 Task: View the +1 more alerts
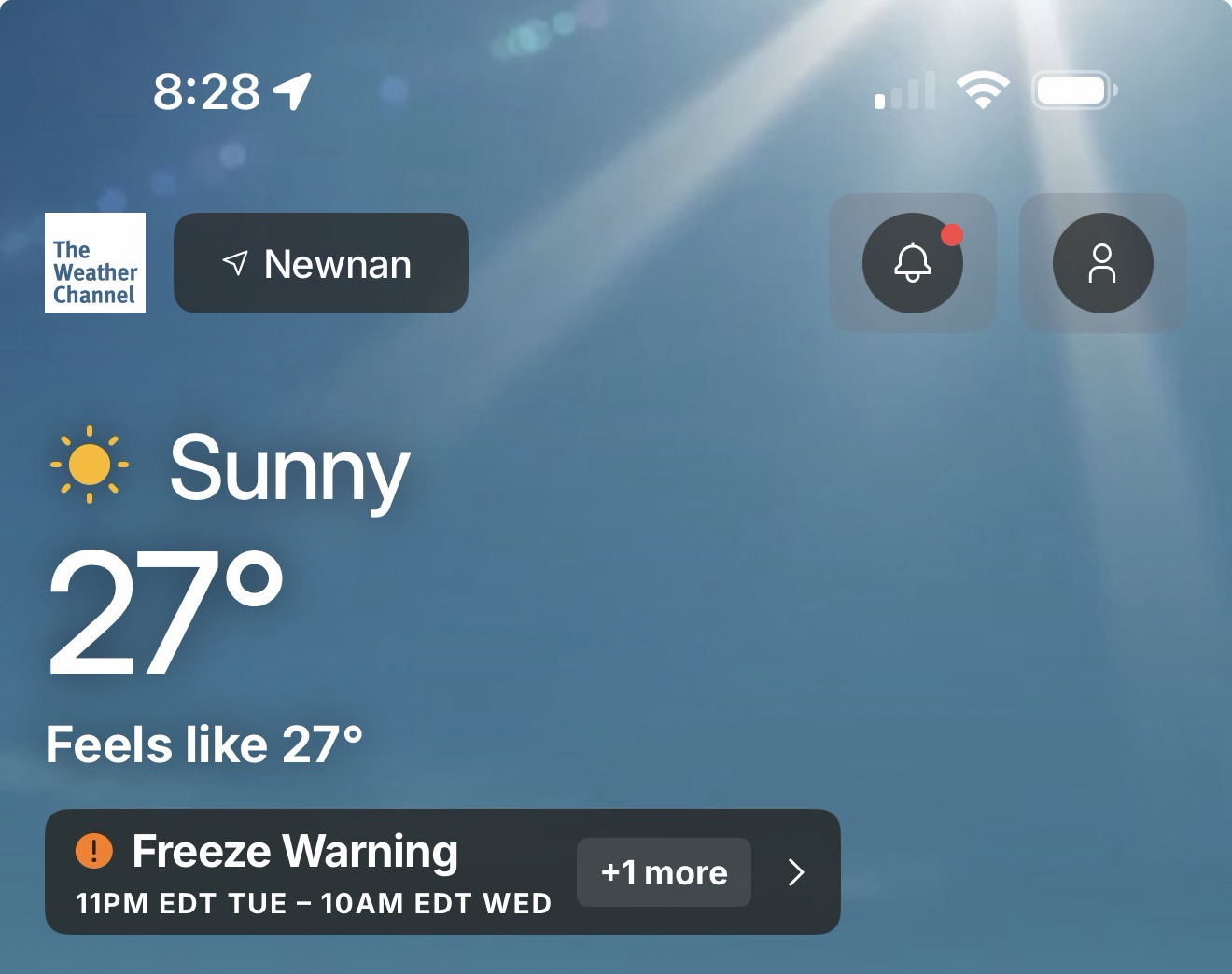664,872
